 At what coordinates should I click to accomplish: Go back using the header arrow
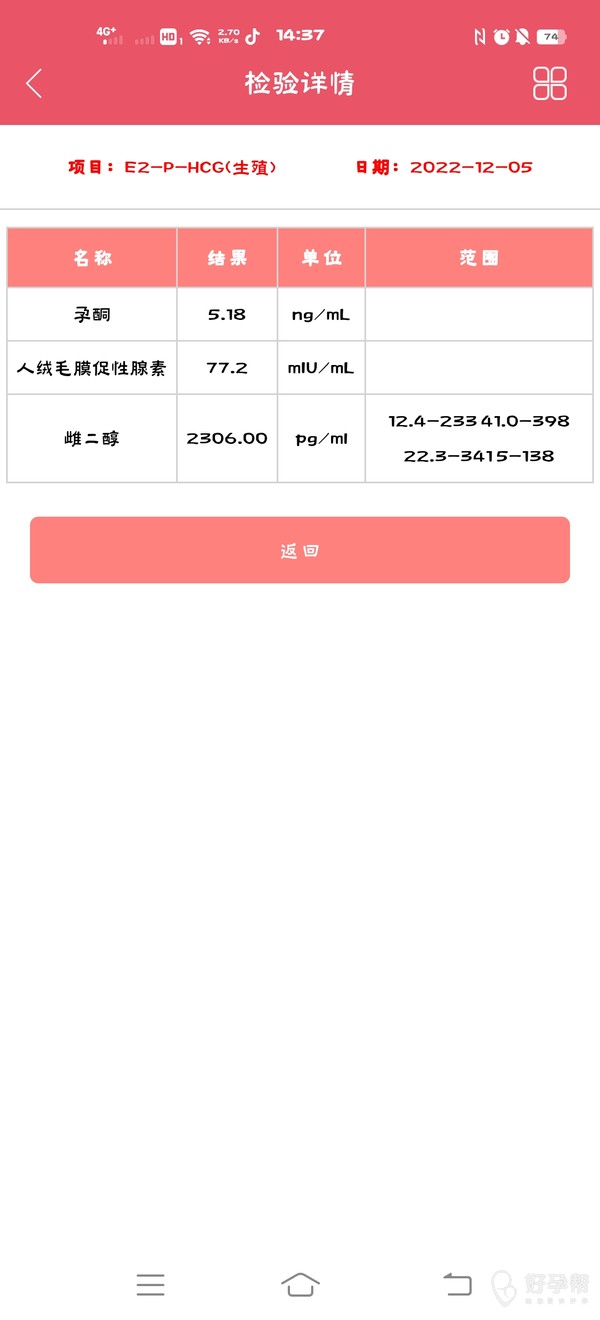(34, 83)
